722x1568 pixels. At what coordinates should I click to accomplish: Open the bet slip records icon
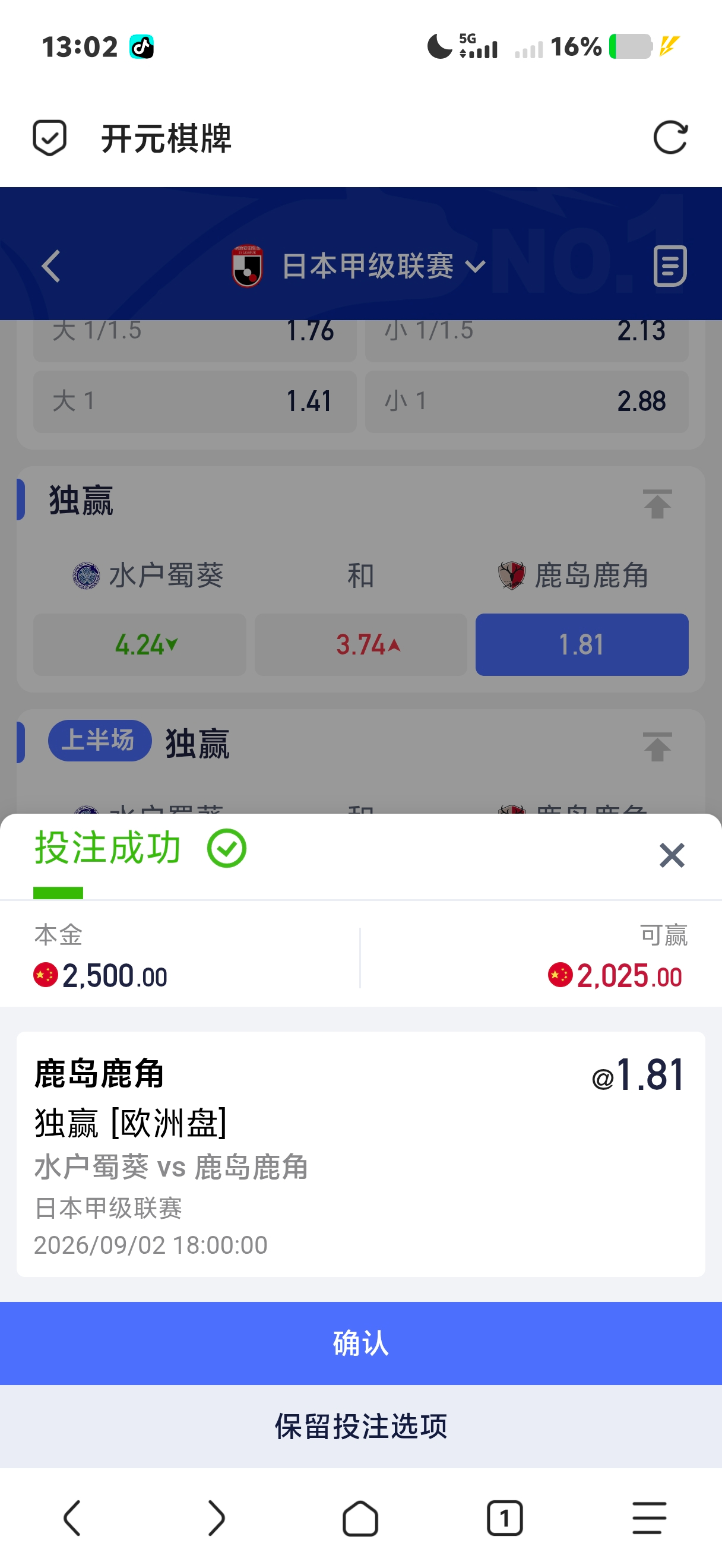click(x=670, y=266)
